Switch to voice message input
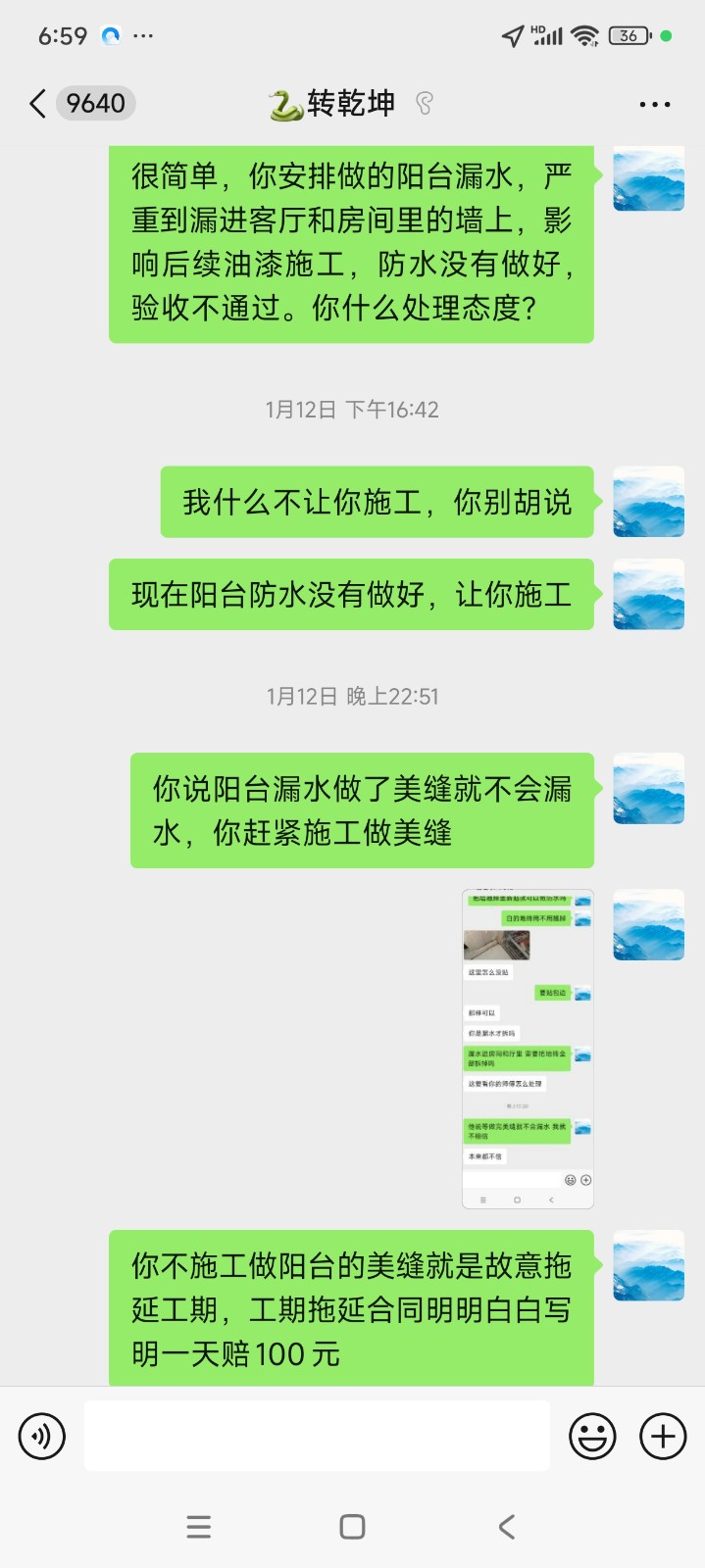 pyautogui.click(x=42, y=1437)
